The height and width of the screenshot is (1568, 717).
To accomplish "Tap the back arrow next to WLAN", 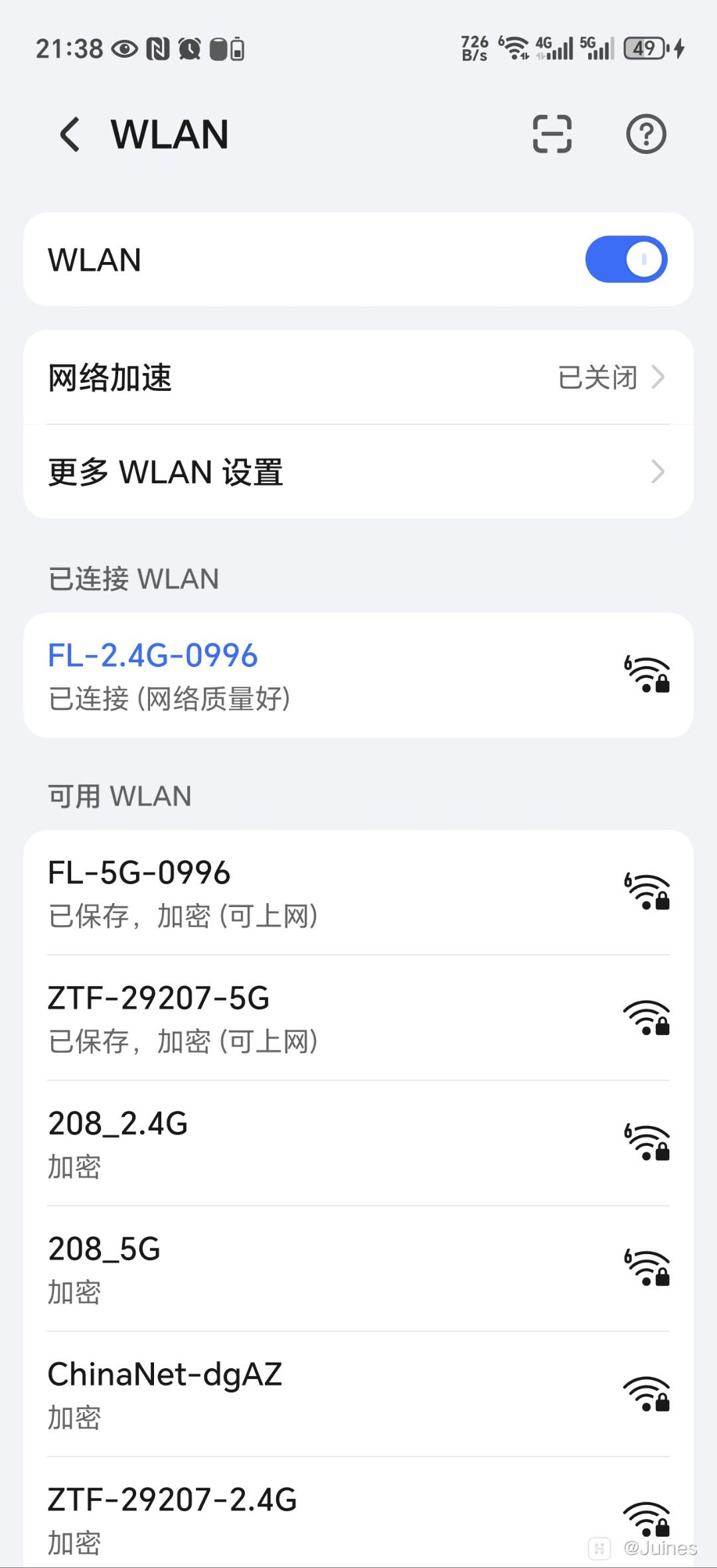I will pyautogui.click(x=70, y=133).
